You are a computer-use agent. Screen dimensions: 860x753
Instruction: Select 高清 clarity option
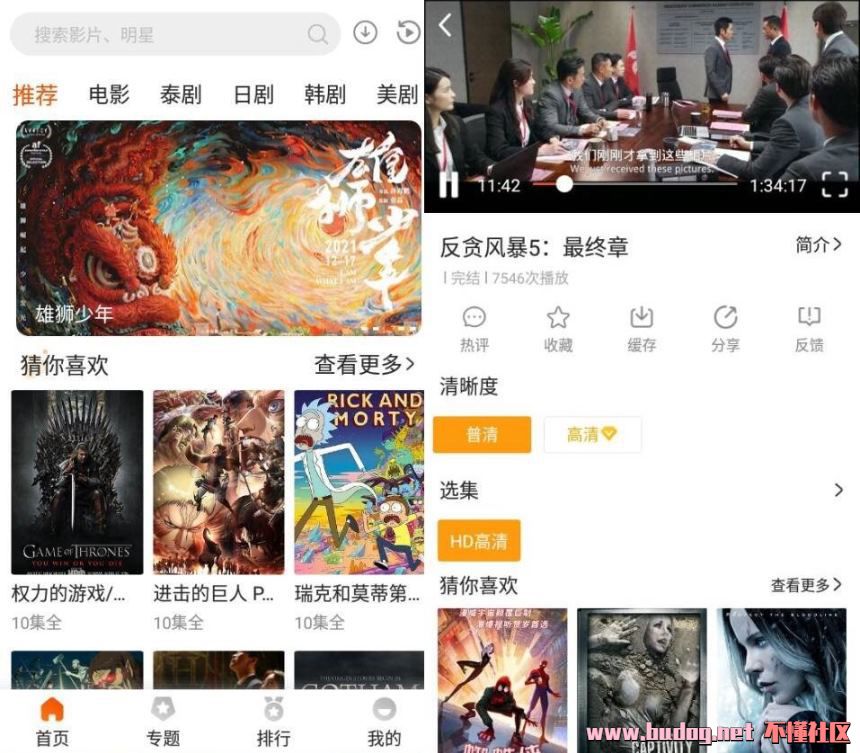pyautogui.click(x=592, y=434)
